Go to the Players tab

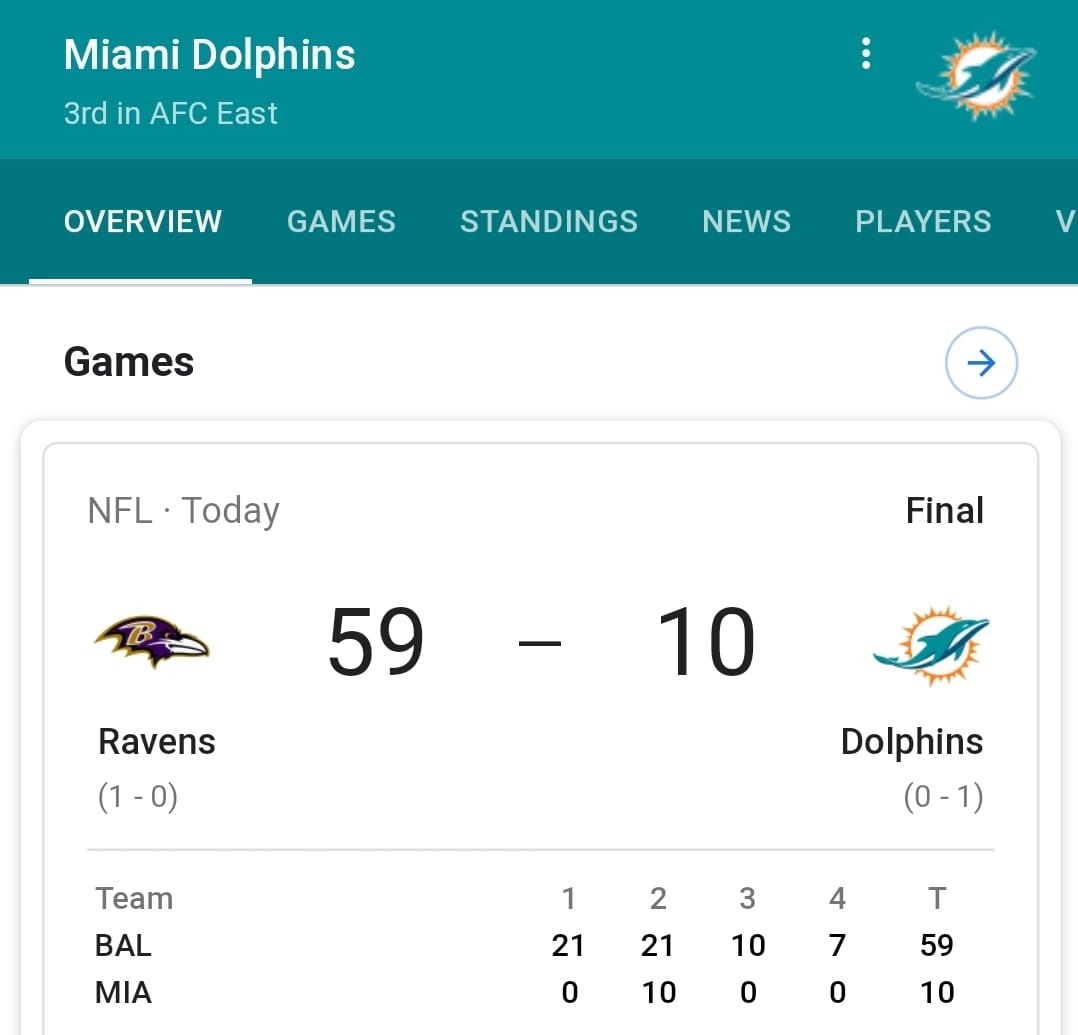[x=923, y=221]
